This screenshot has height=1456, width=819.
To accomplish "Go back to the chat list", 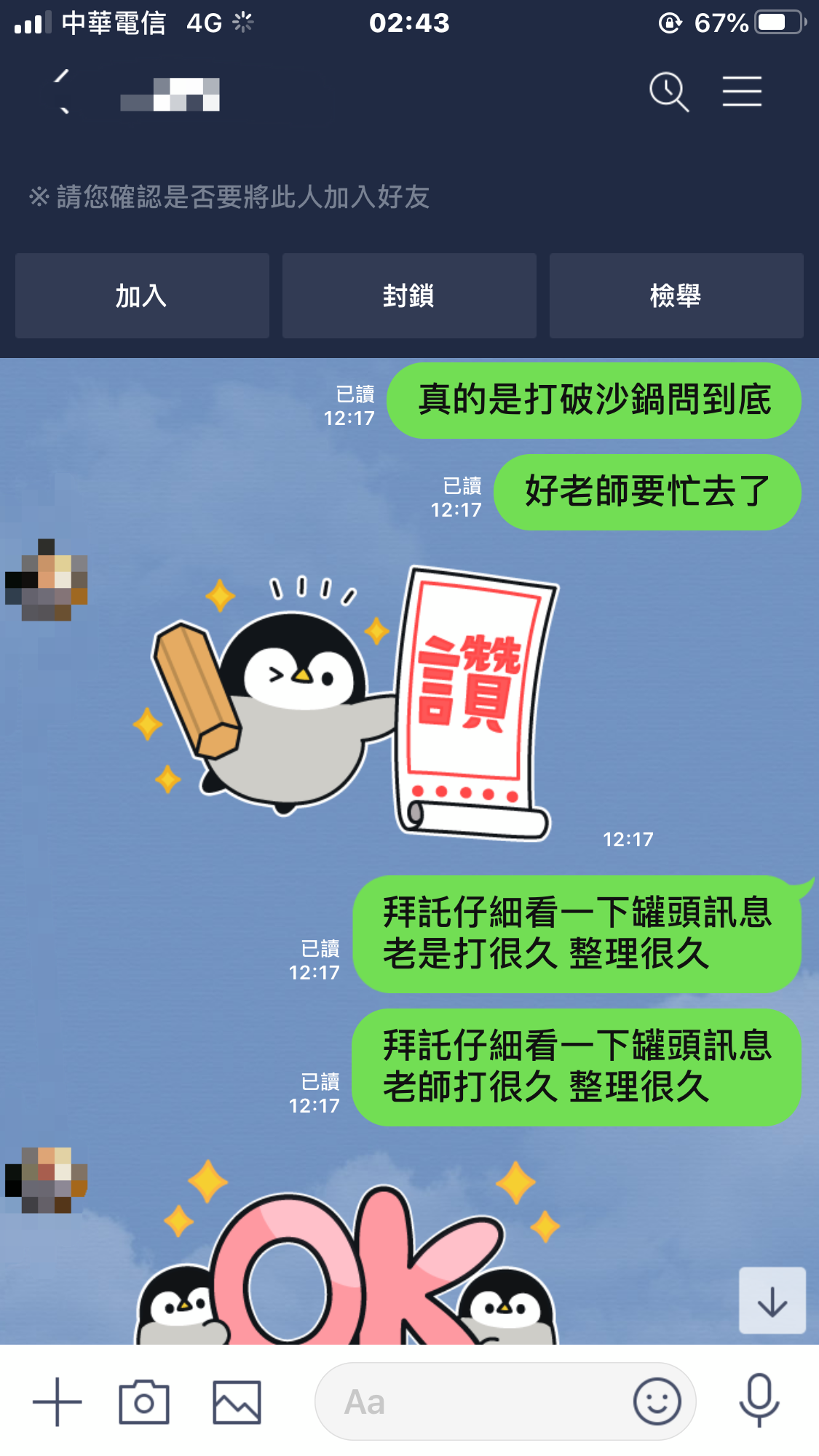I will (x=63, y=92).
